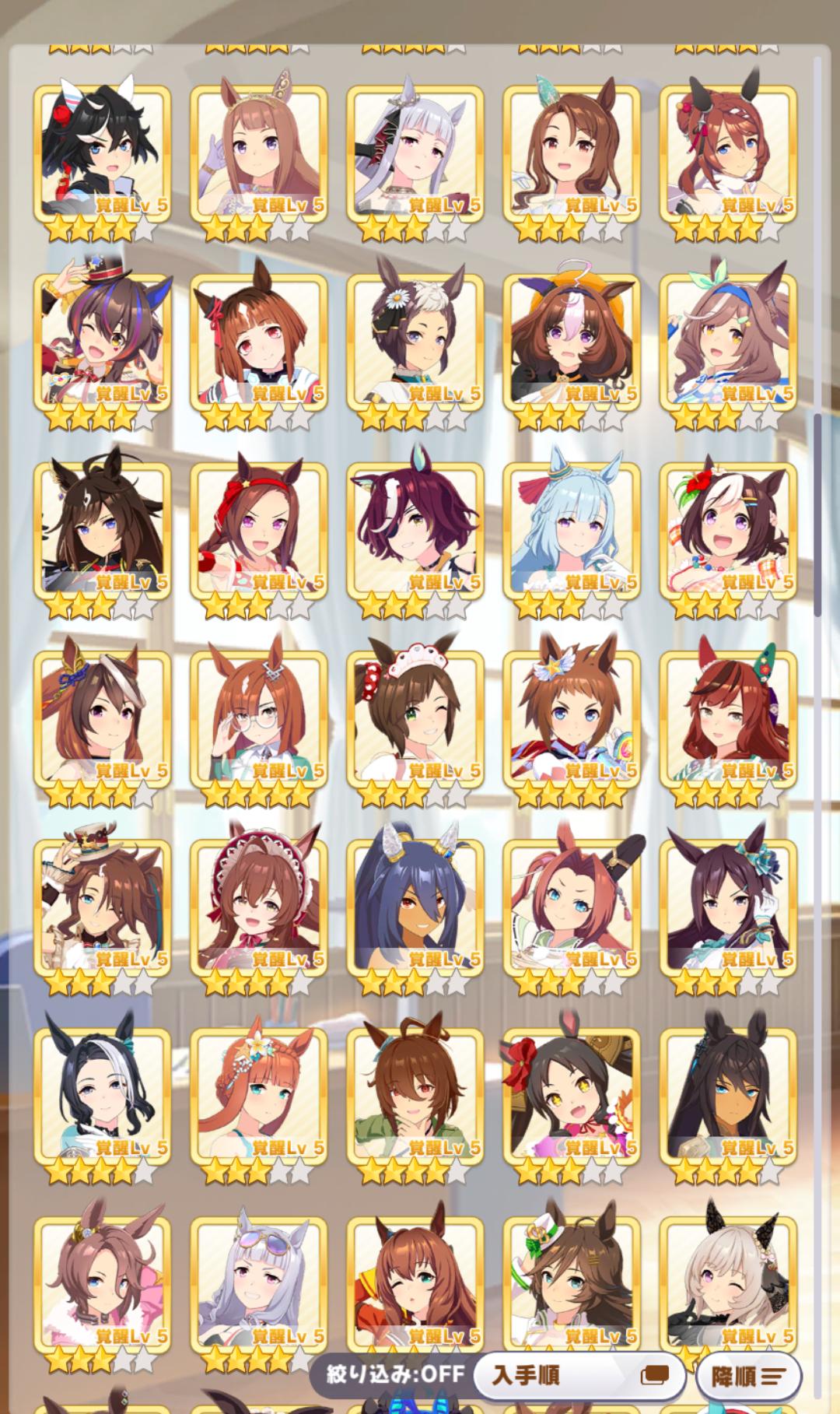
Task: Select the silver-haired girl with sunglasses on head
Action: pyautogui.click(x=258, y=1282)
